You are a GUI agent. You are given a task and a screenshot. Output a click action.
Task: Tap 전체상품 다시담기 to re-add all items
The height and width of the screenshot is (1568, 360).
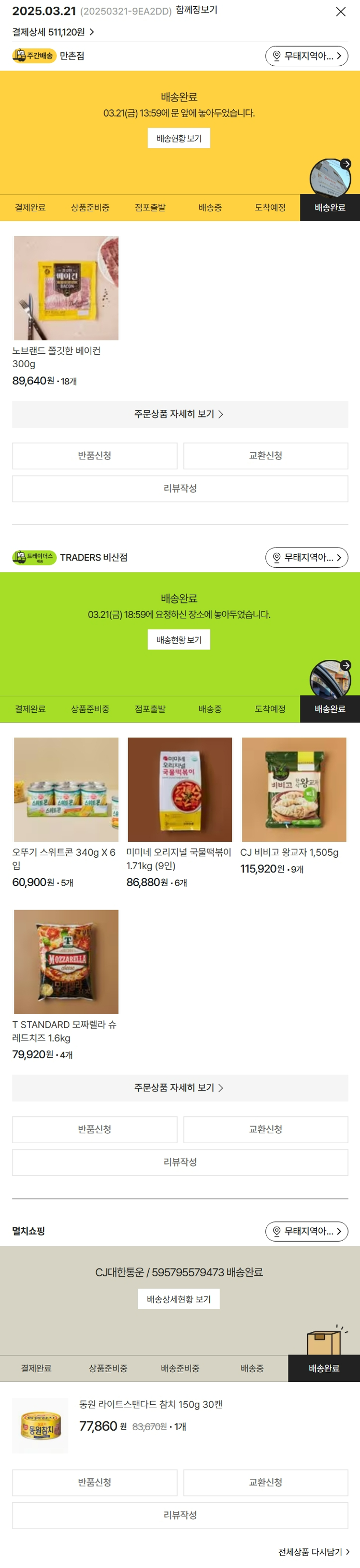(314, 1552)
